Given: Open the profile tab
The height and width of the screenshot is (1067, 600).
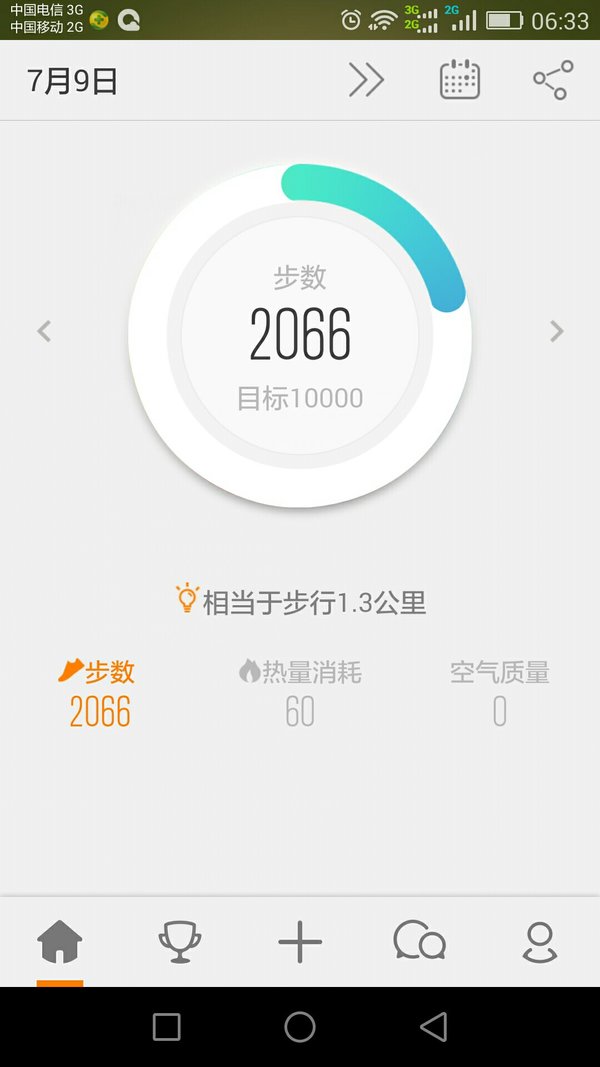Looking at the screenshot, I should (540, 942).
